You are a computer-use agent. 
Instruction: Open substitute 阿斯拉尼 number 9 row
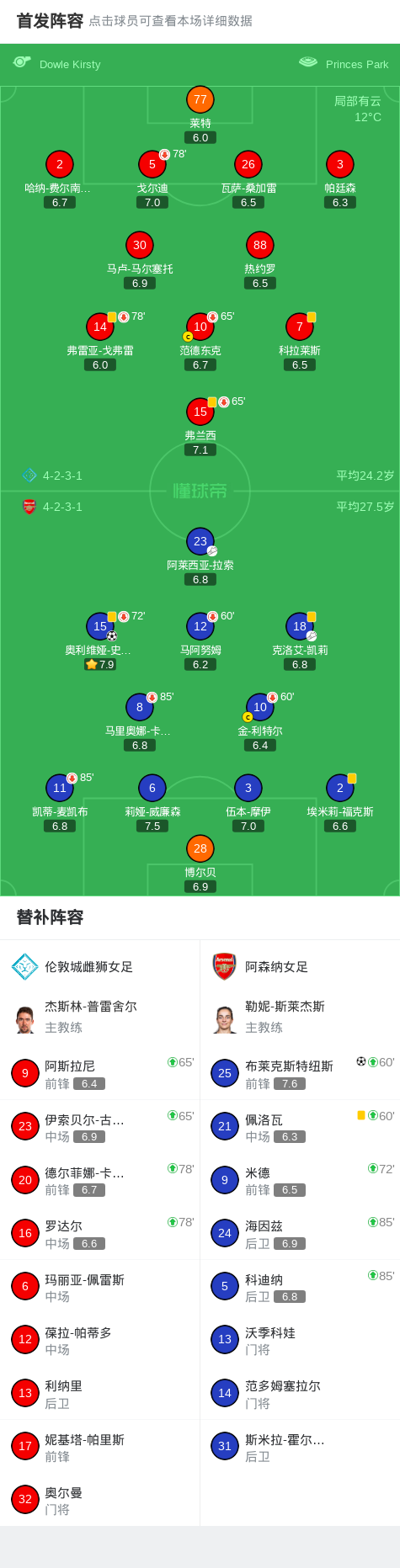point(100,1073)
